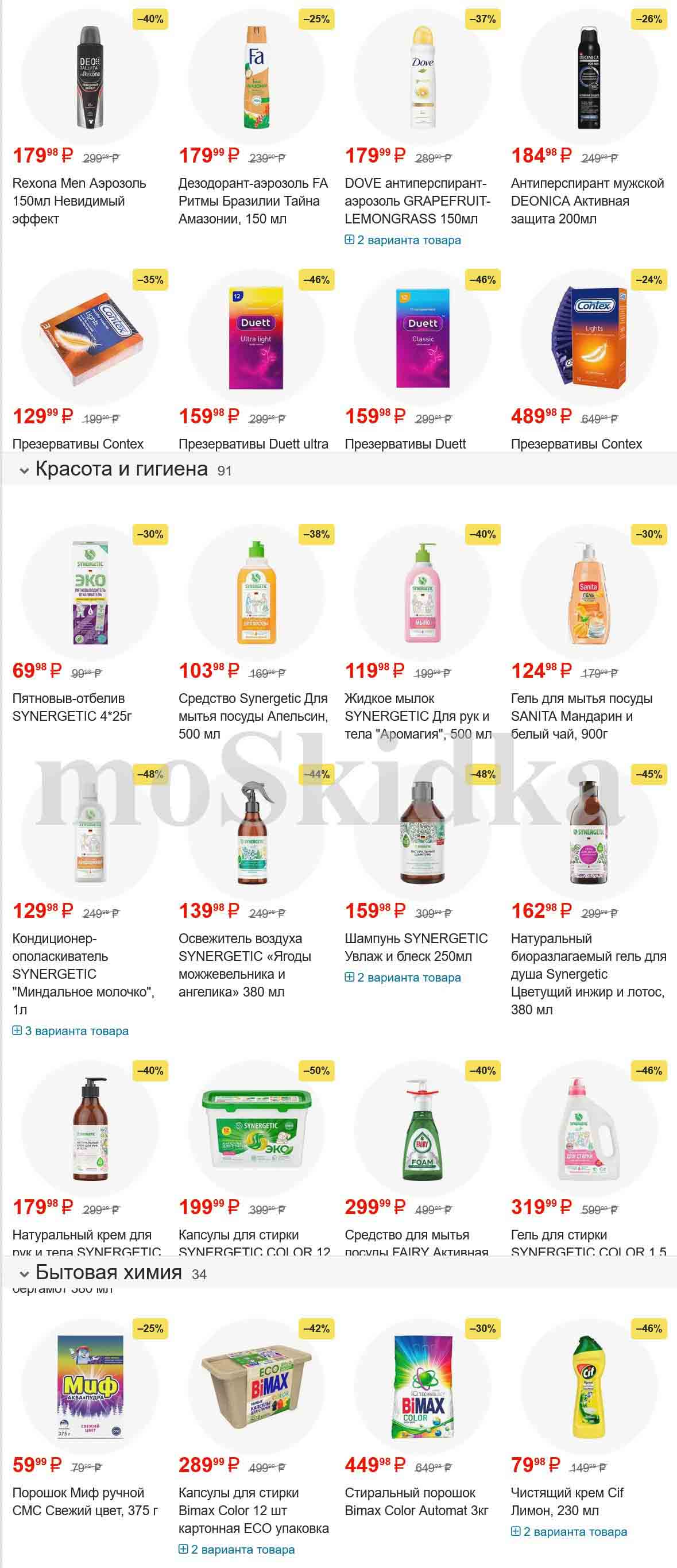
Task: Open the Пятновыв-отбелив SYNERGETIC product
Action: 72,706
